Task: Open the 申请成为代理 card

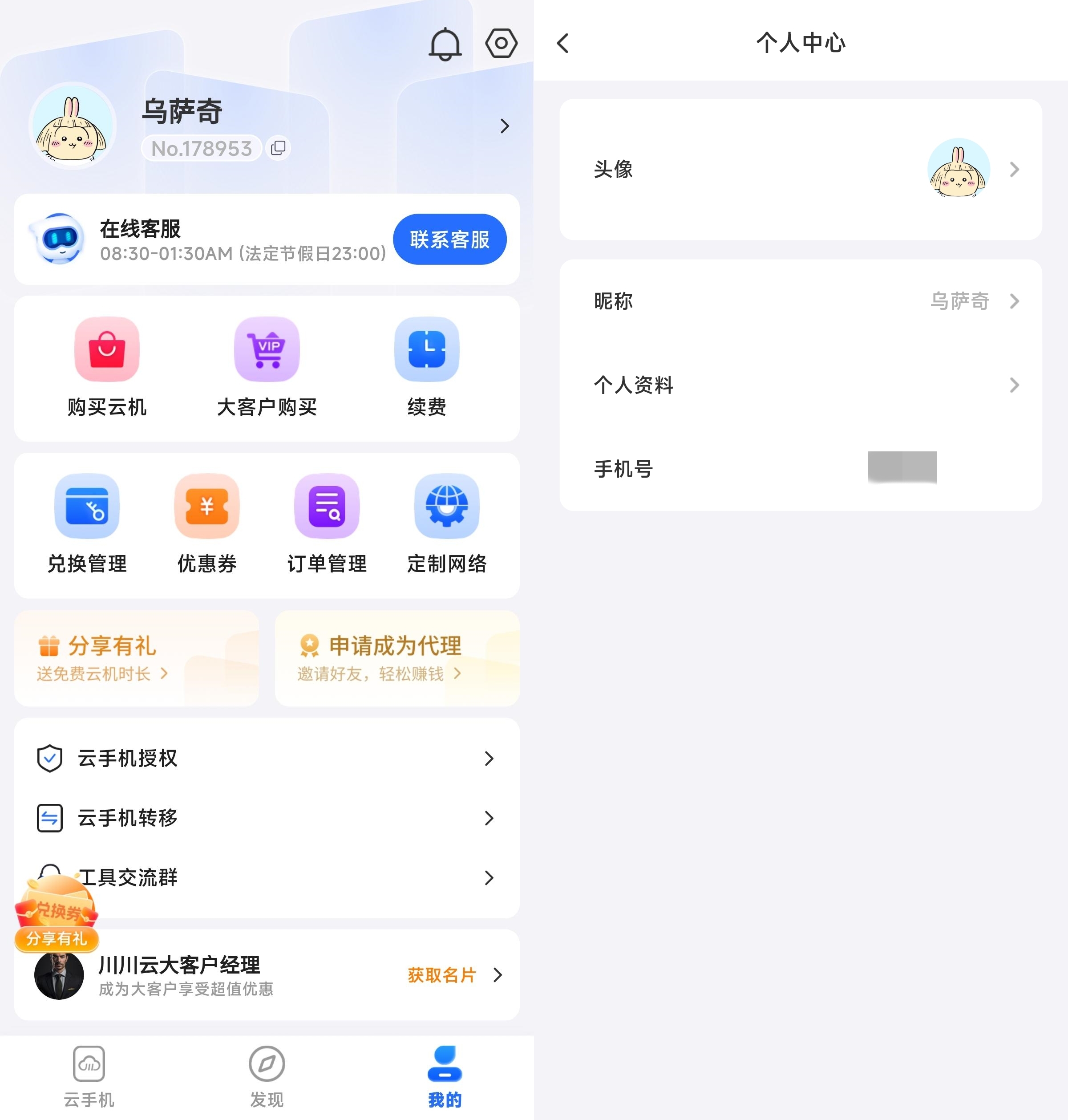Action: pos(397,658)
